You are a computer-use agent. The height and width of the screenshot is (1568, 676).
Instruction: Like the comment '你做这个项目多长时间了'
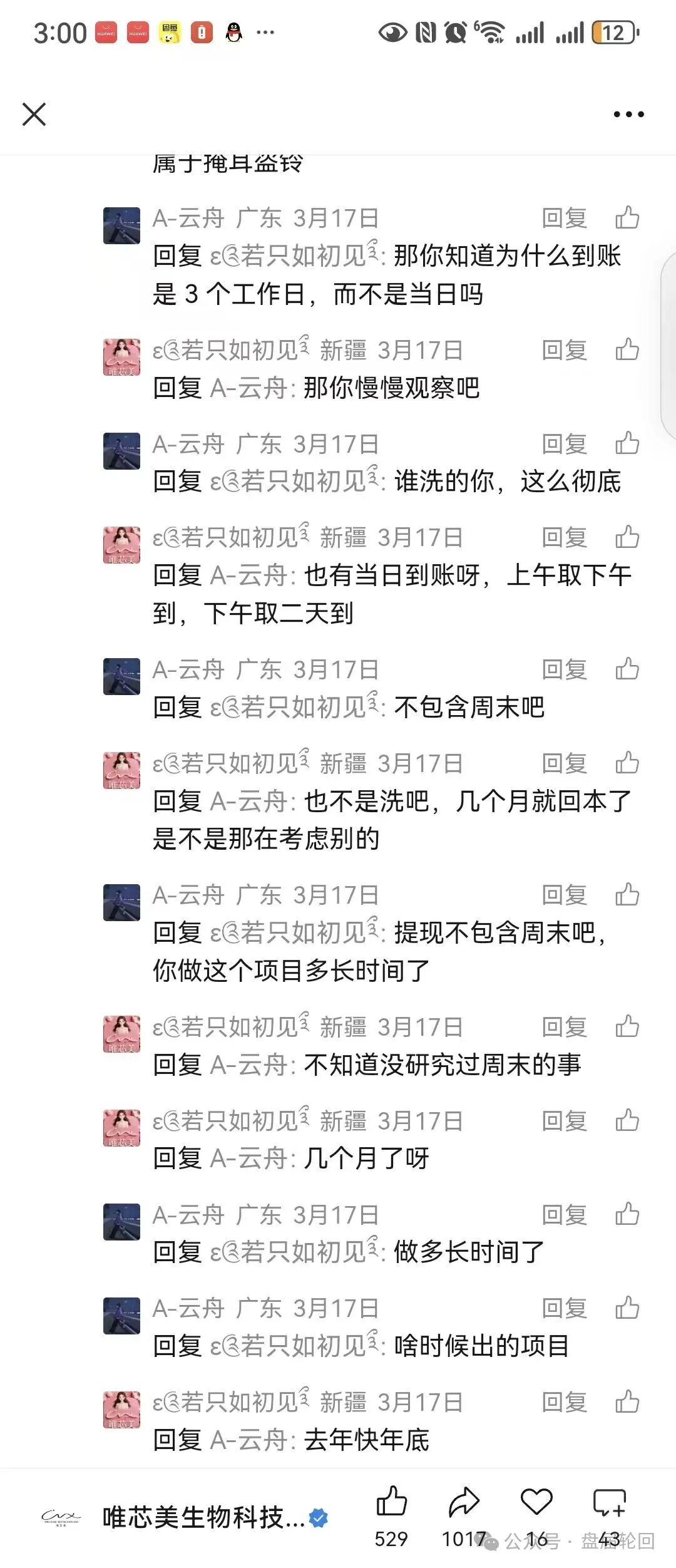pyautogui.click(x=627, y=895)
